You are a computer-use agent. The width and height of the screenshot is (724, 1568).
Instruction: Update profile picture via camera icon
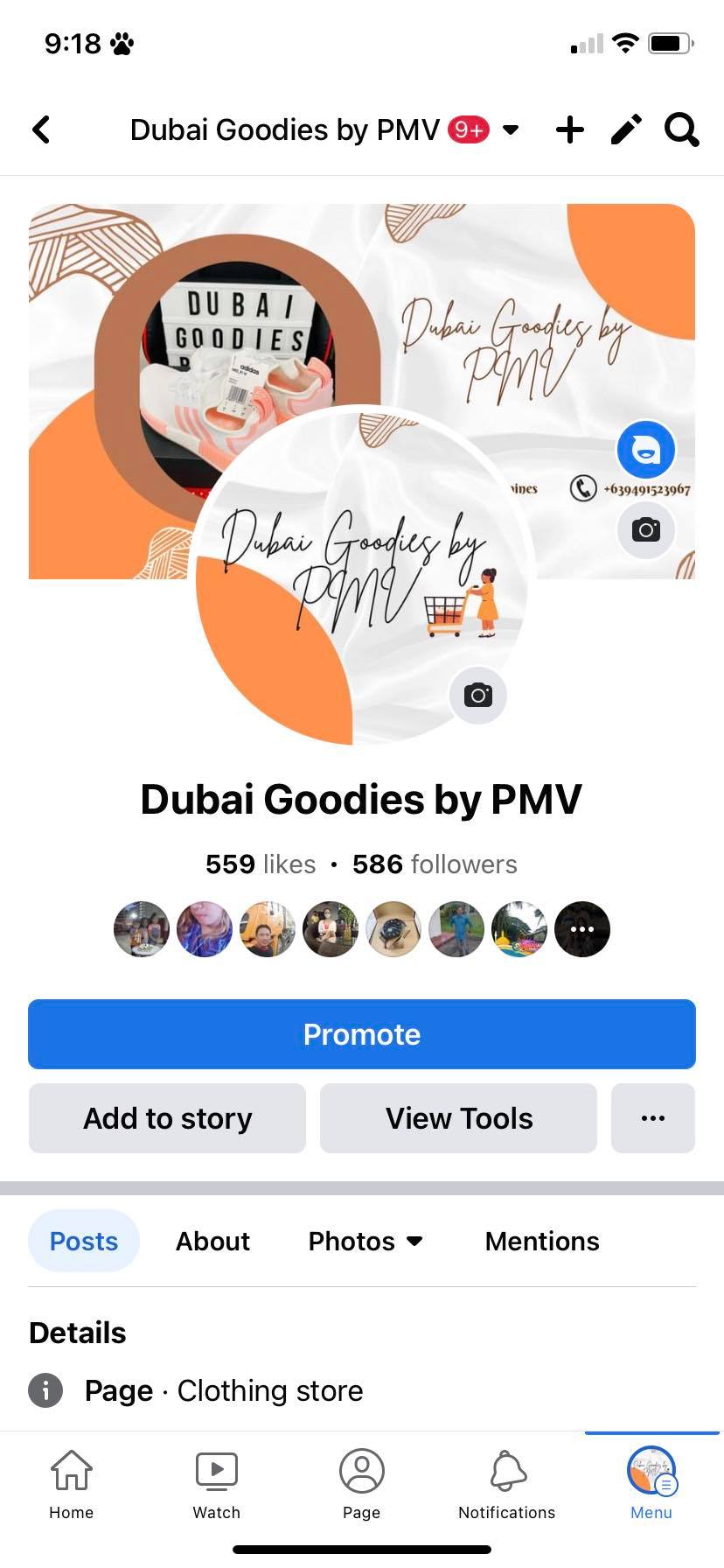[x=477, y=696]
